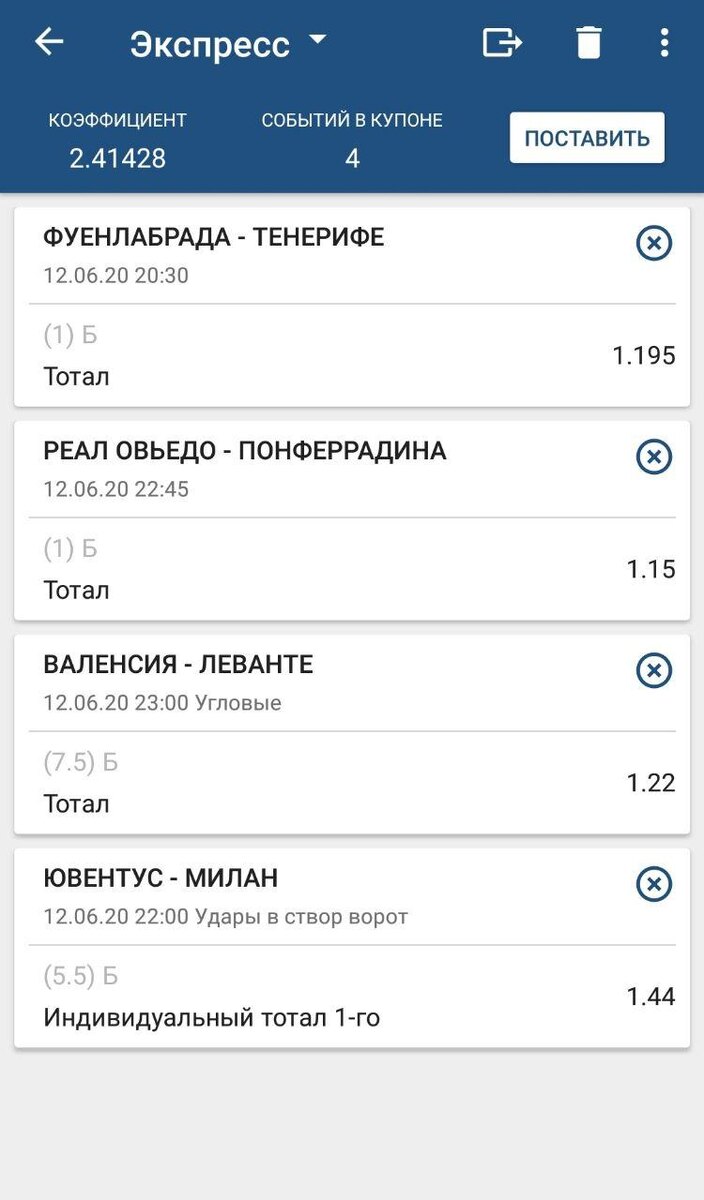Tap the export coupon icon
Screen dimensions: 704x1200
(502, 43)
